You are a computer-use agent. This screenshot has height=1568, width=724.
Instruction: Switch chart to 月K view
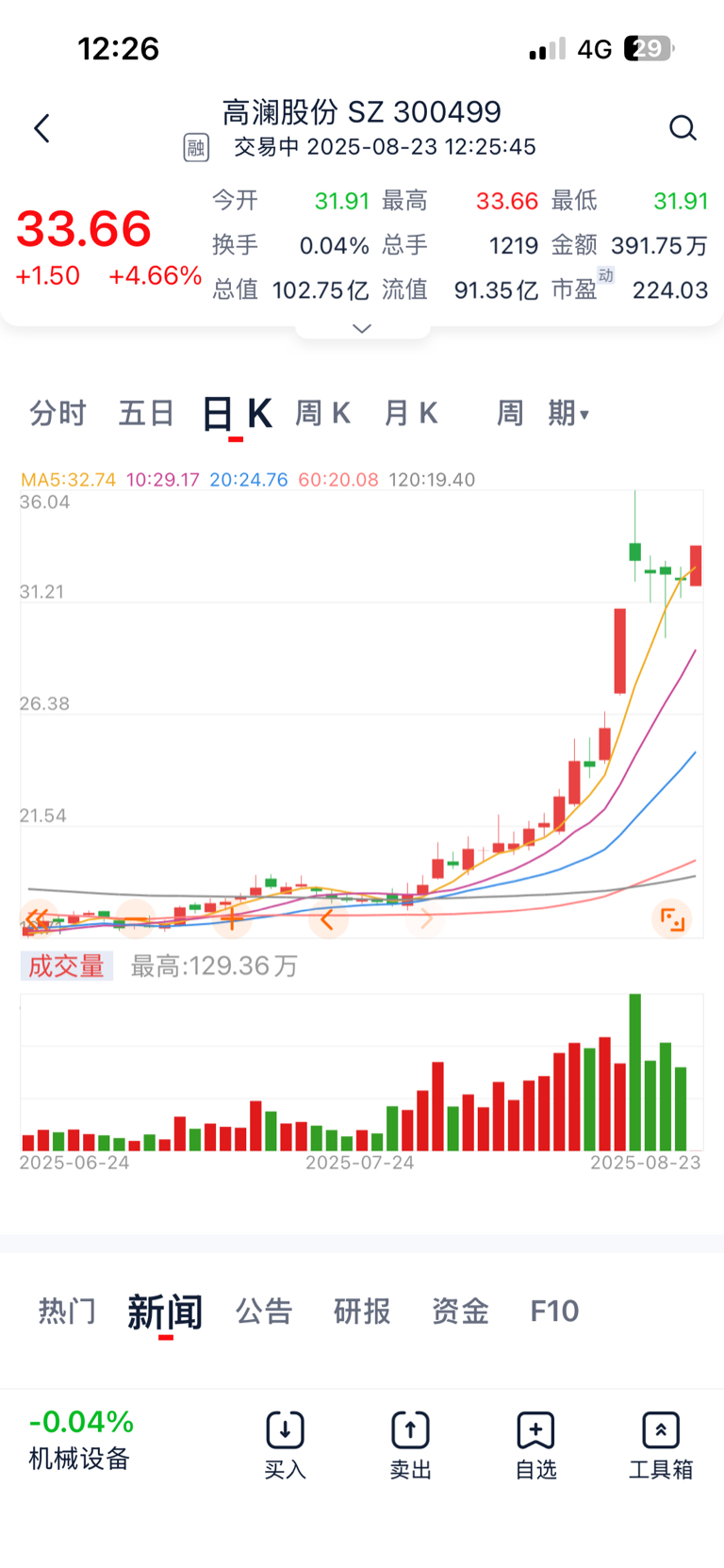click(411, 413)
